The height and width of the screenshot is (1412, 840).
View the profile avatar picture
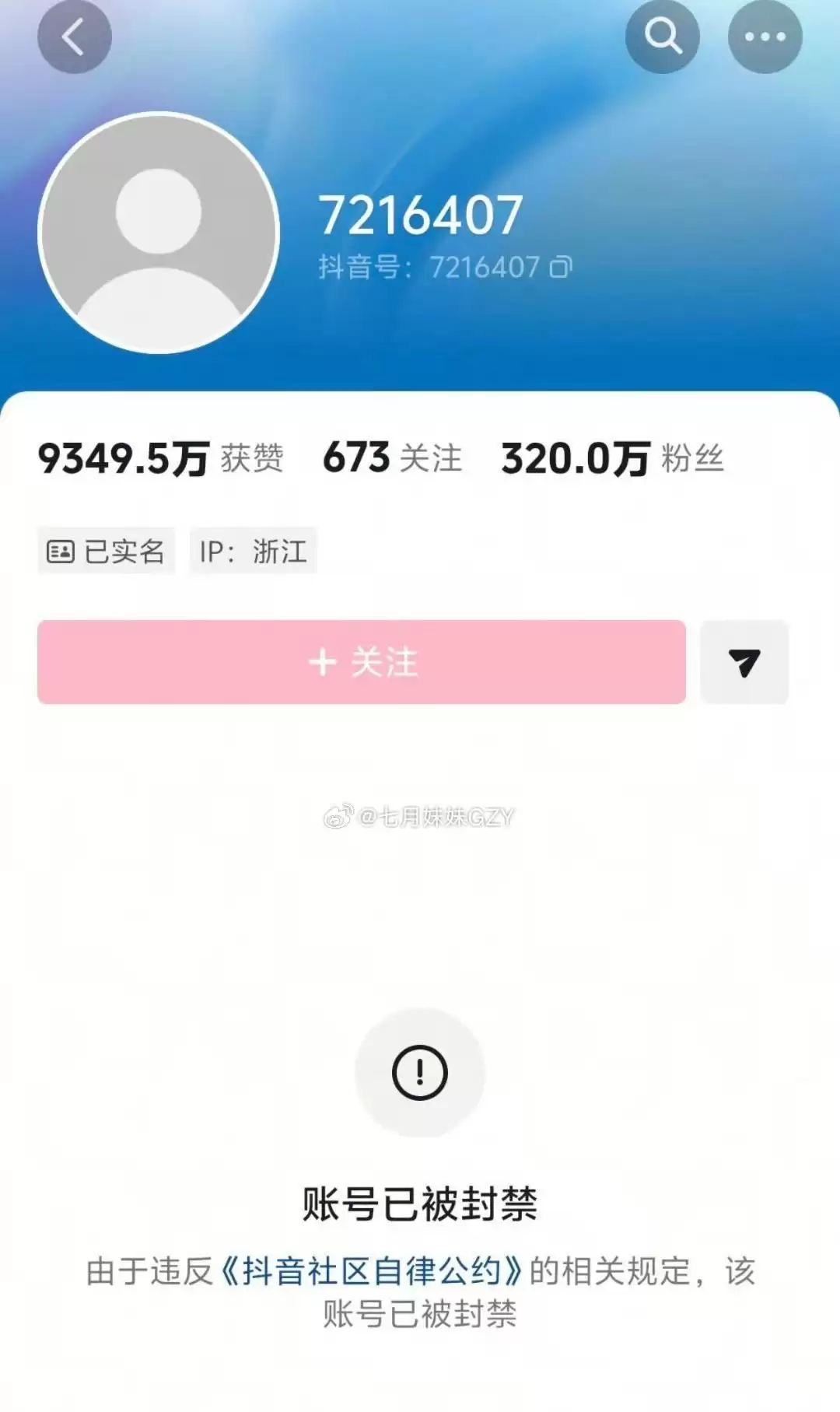(159, 233)
